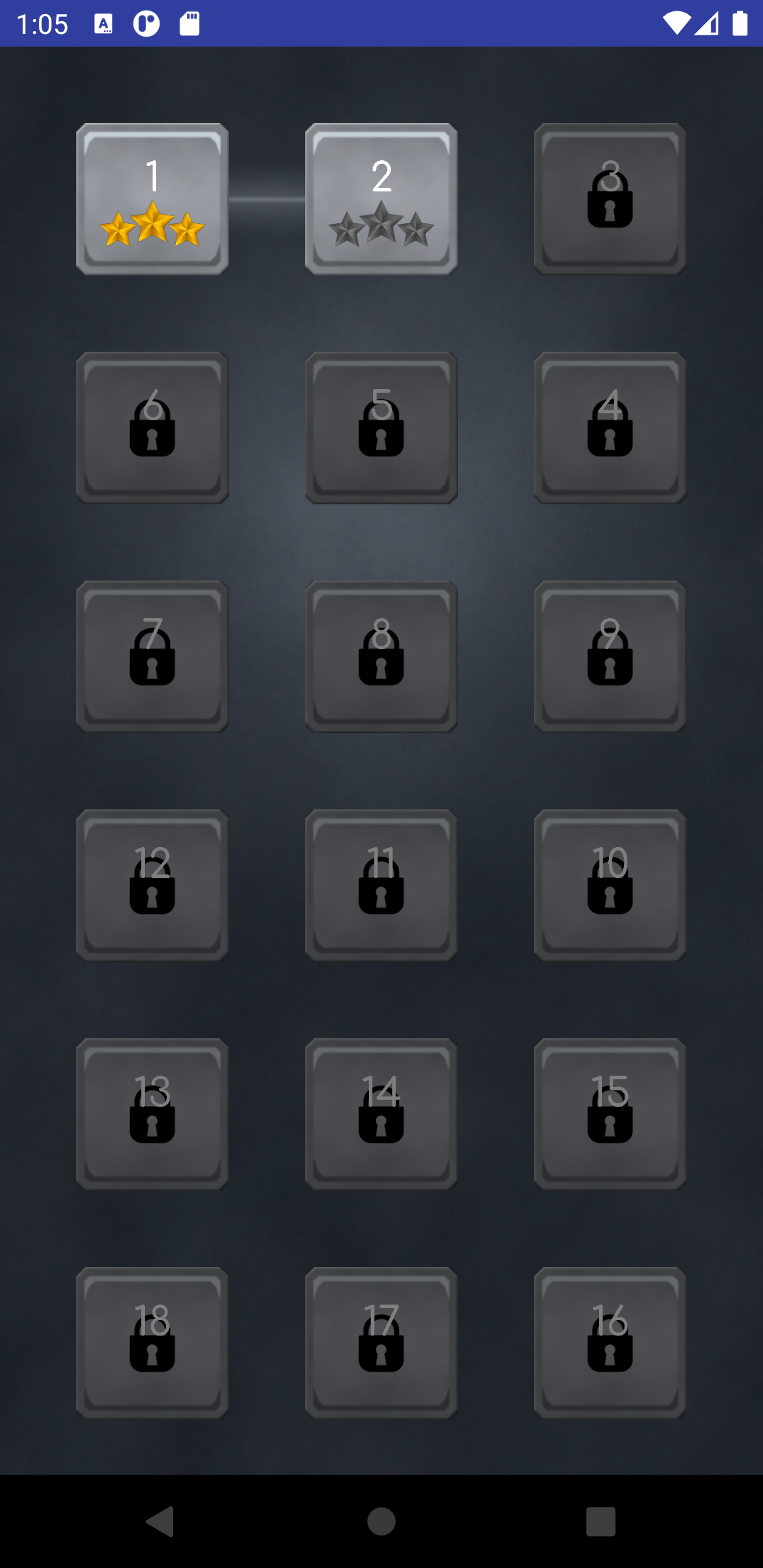Tap the locked level 8 tile

coord(381,656)
